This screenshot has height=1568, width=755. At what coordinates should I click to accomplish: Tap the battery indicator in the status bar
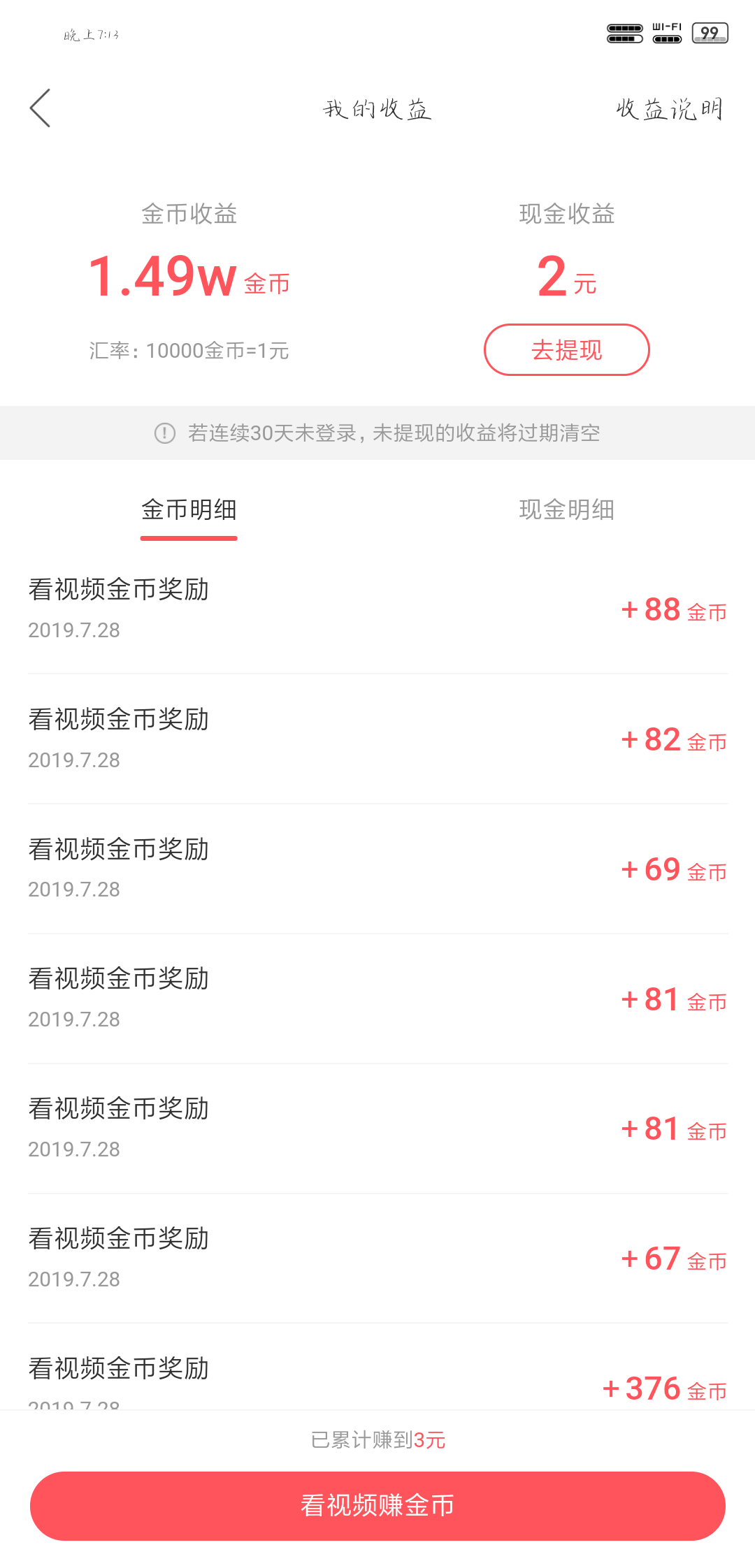[x=625, y=31]
